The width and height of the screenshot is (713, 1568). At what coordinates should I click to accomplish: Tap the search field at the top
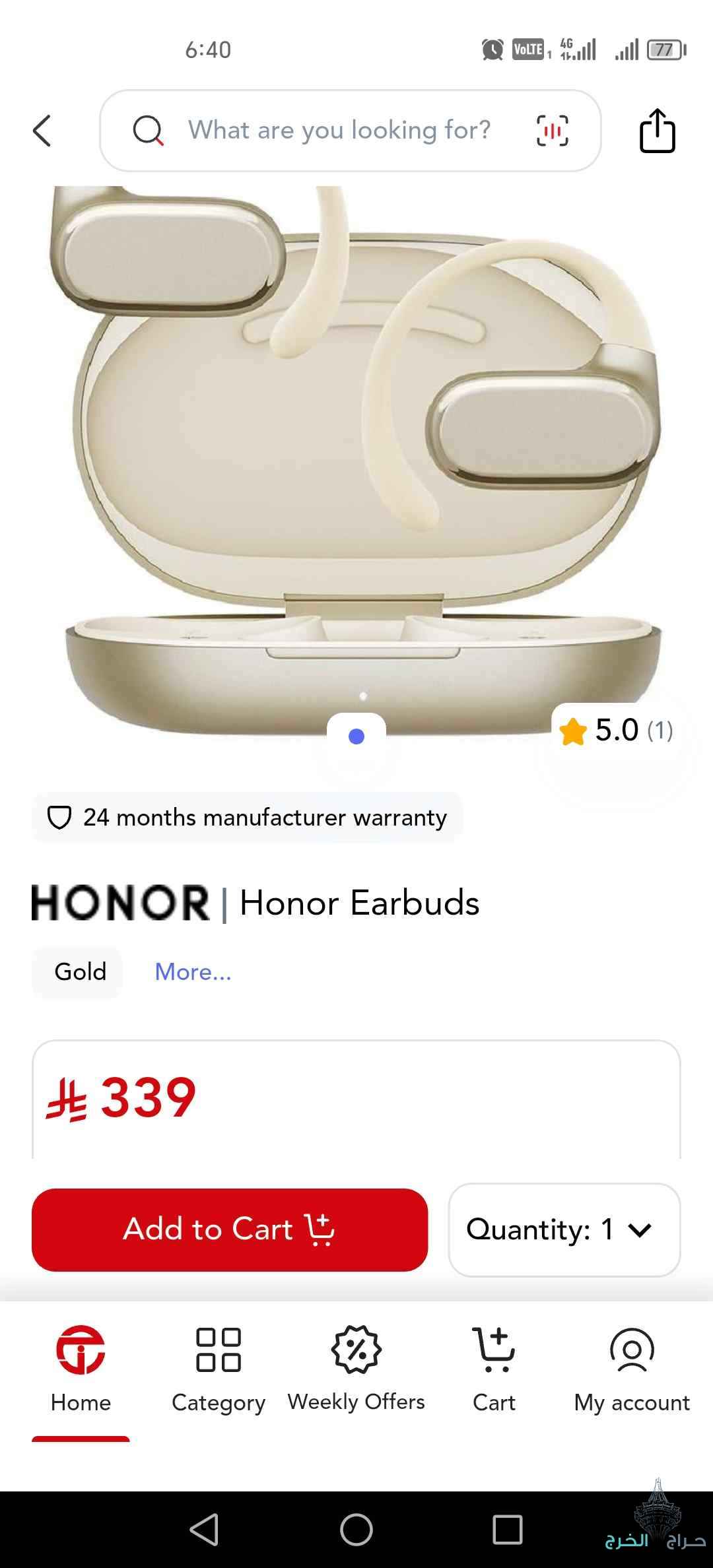(339, 131)
